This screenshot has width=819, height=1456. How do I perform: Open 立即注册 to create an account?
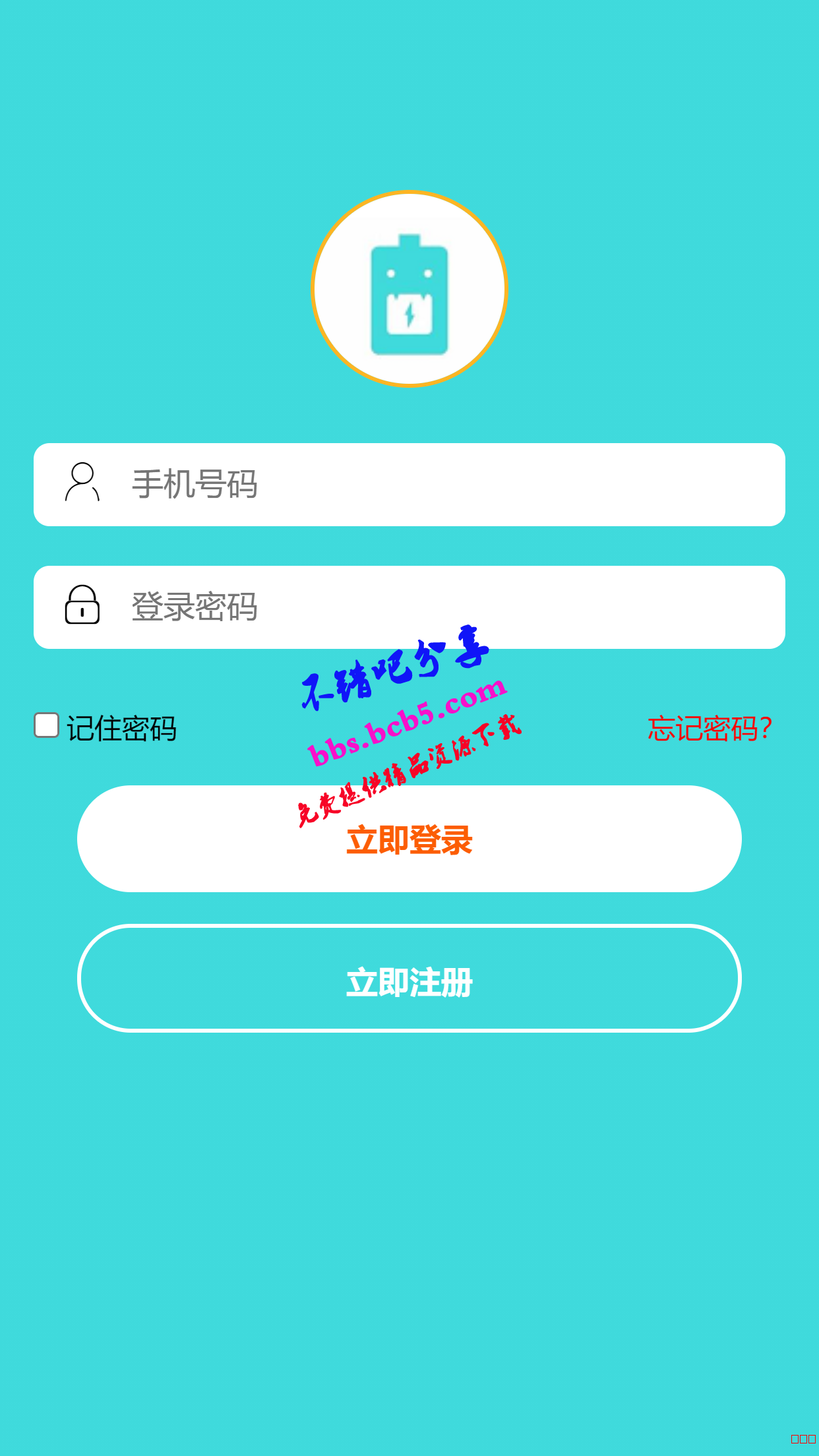point(409,980)
